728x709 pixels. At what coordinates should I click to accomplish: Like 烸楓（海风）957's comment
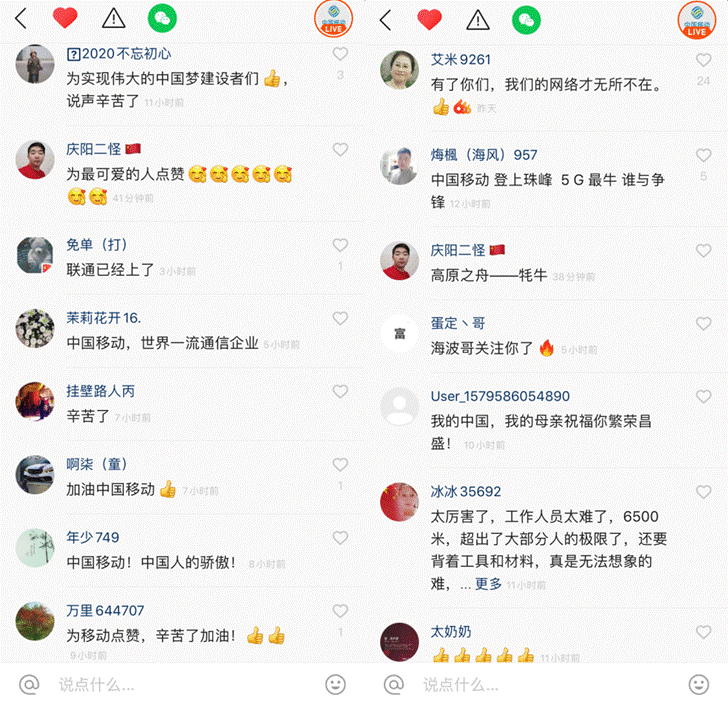click(704, 155)
